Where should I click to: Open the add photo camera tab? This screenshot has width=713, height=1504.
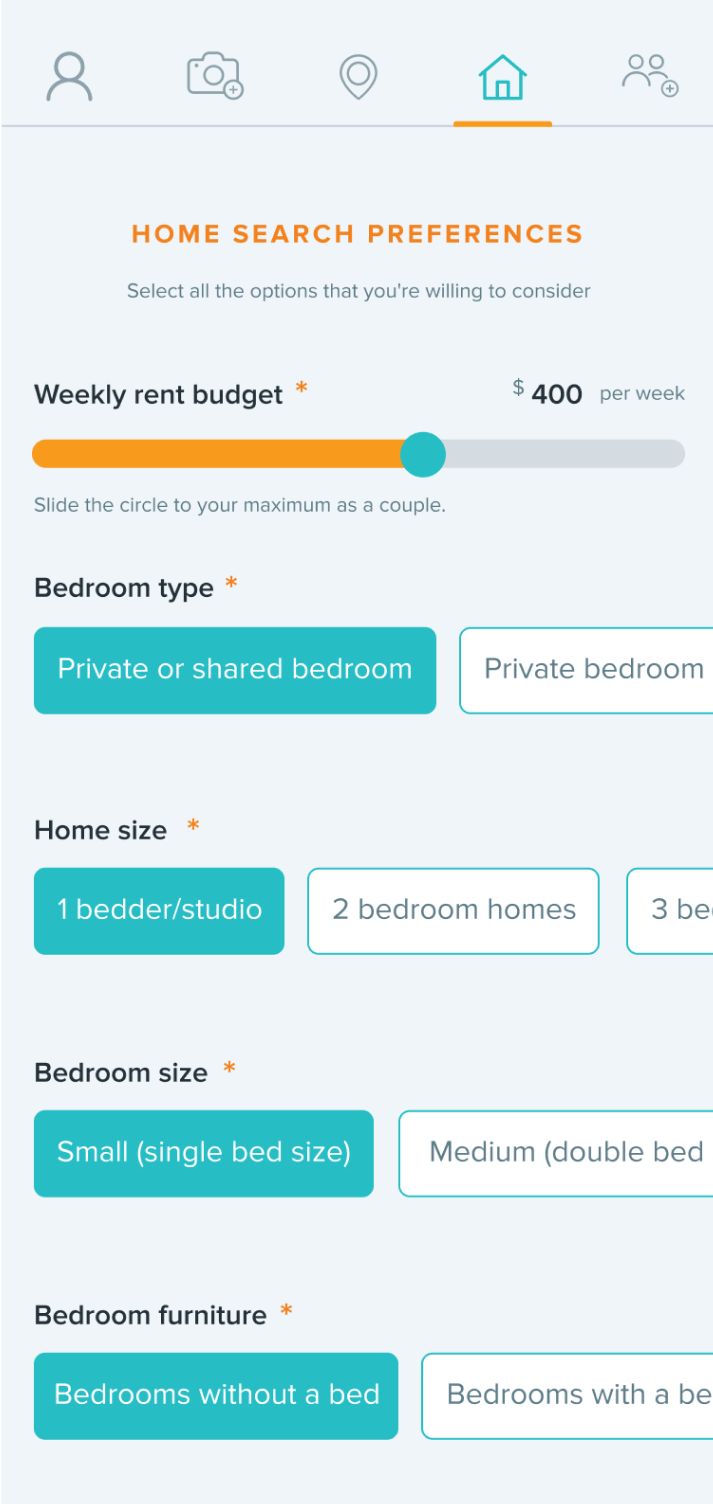click(x=215, y=77)
